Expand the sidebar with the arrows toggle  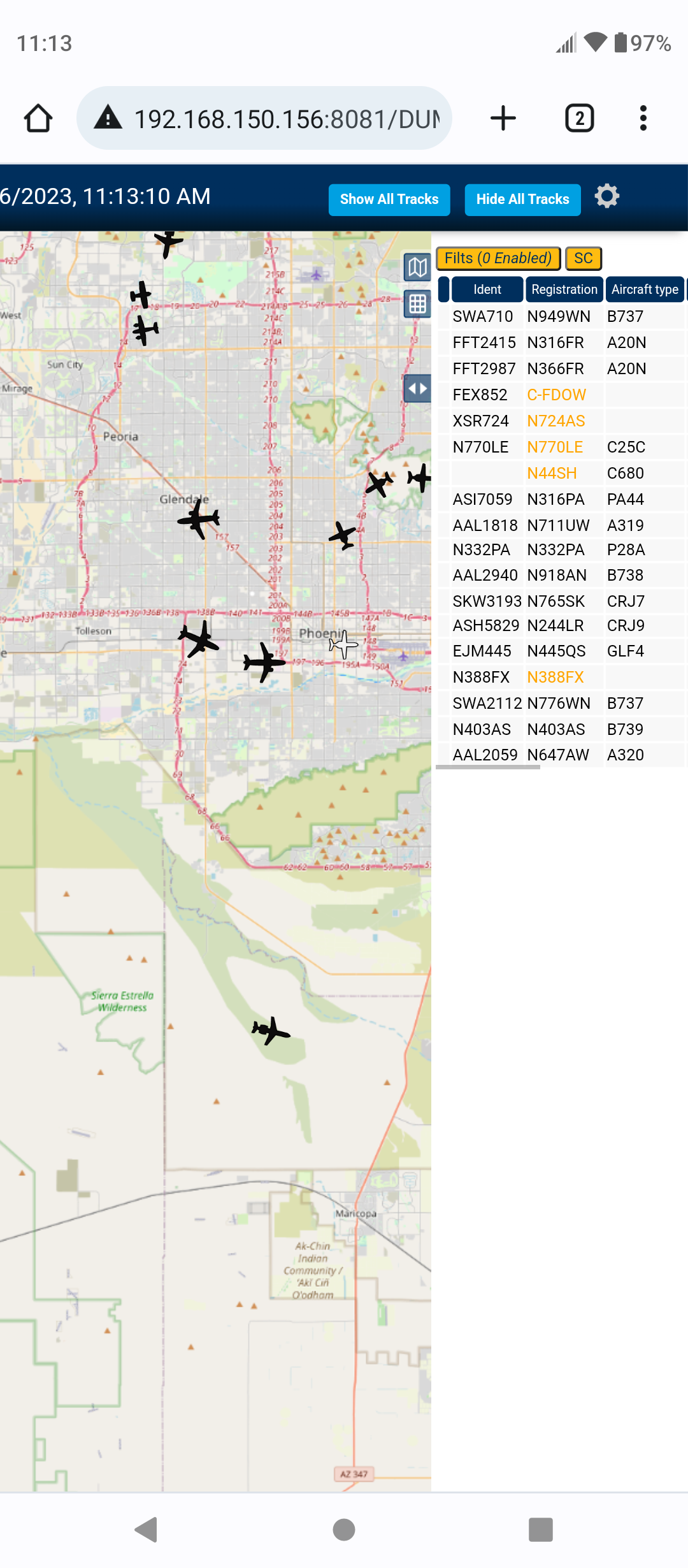pyautogui.click(x=417, y=388)
